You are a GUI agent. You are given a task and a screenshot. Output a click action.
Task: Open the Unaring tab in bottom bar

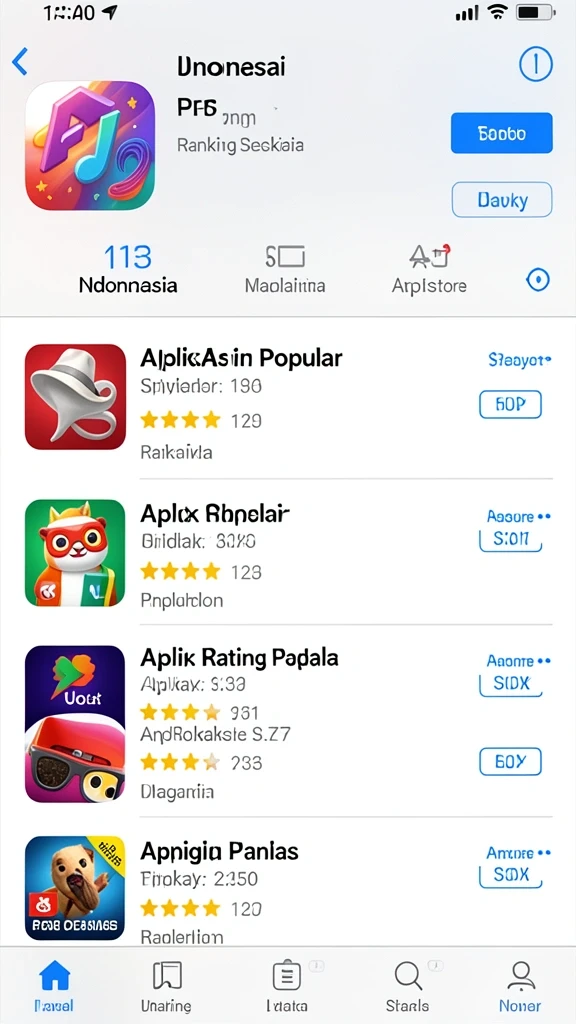(x=166, y=985)
